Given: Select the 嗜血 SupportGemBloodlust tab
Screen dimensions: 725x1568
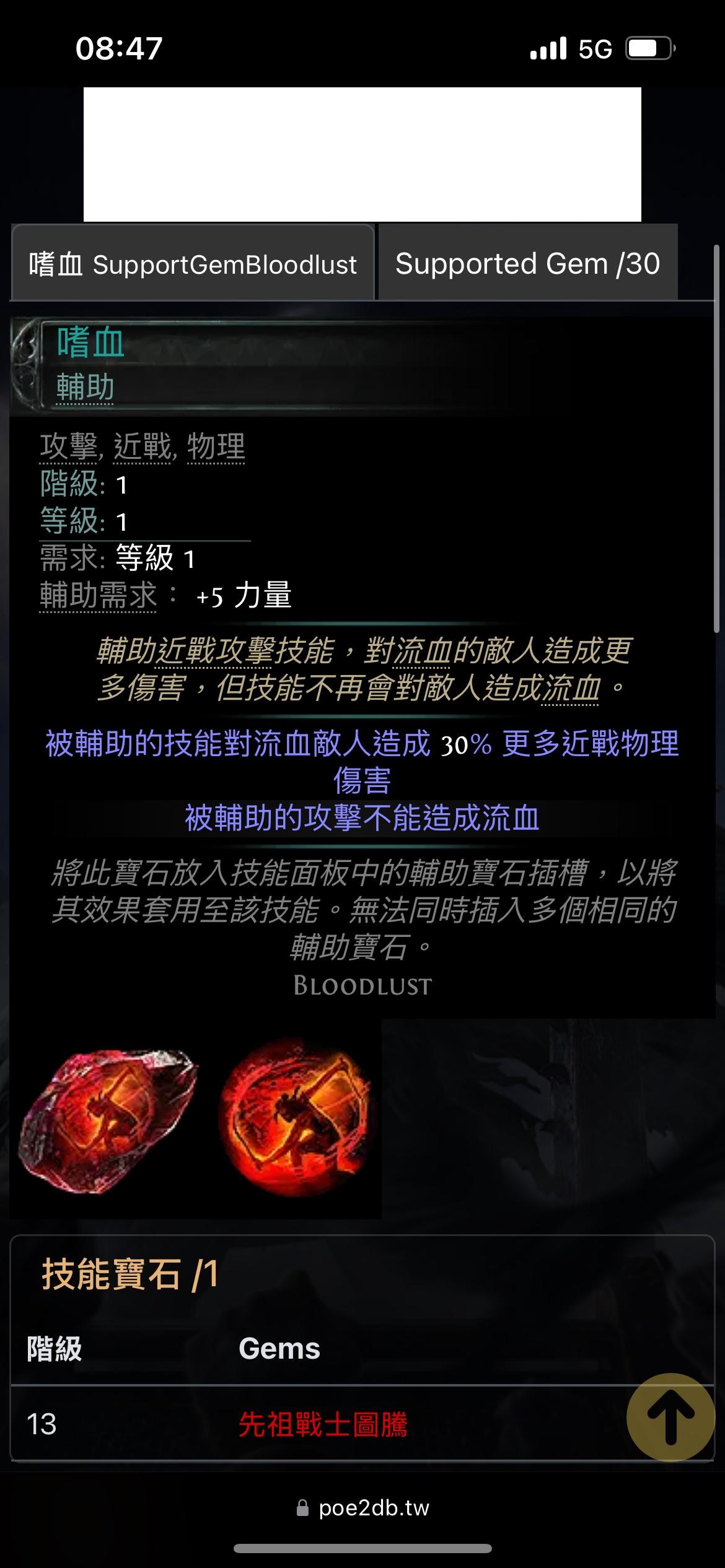Looking at the screenshot, I should click(x=193, y=264).
